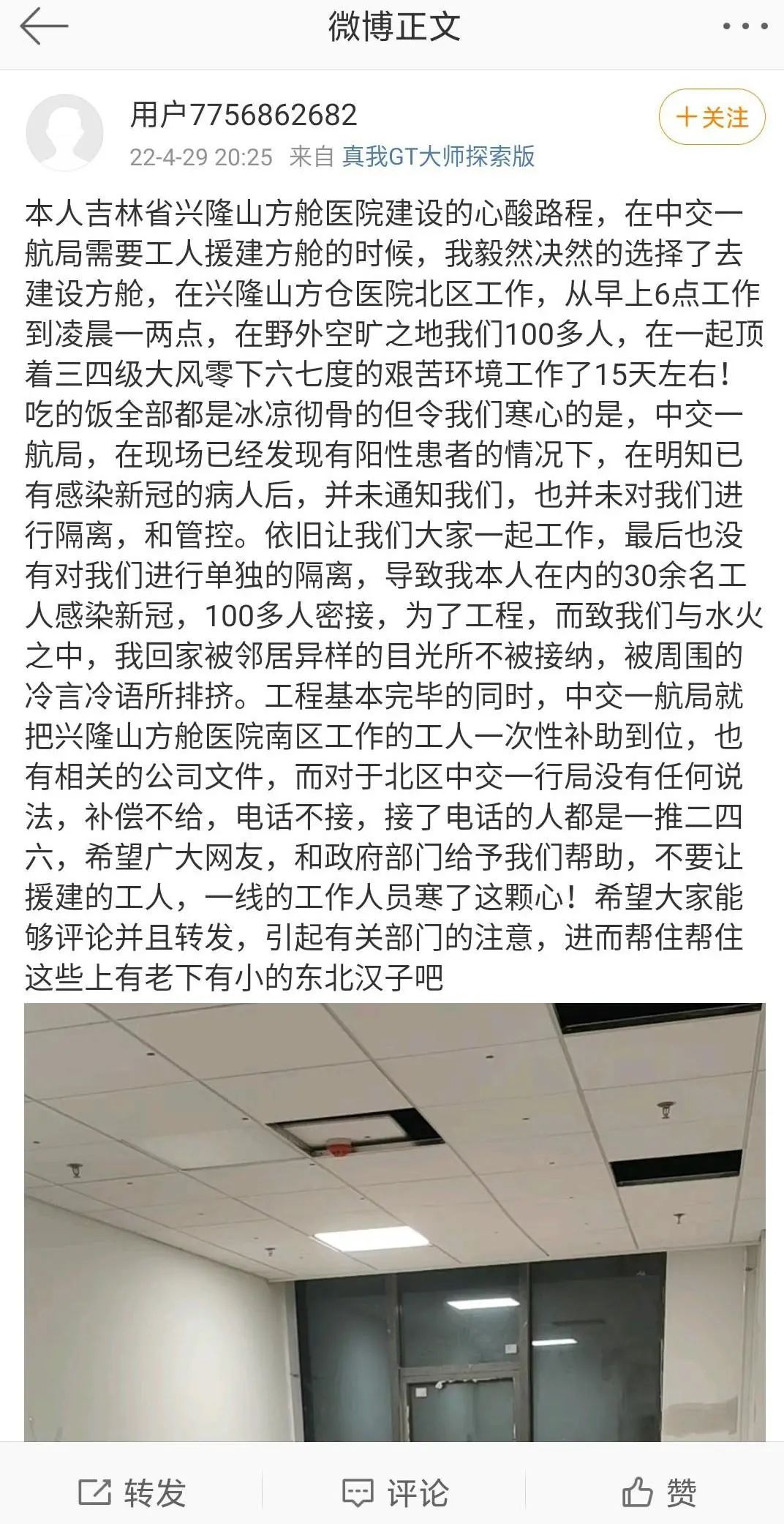Viewport: 784px width, 1524px height.
Task: Select the 微博正文 title tab
Action: [x=392, y=23]
